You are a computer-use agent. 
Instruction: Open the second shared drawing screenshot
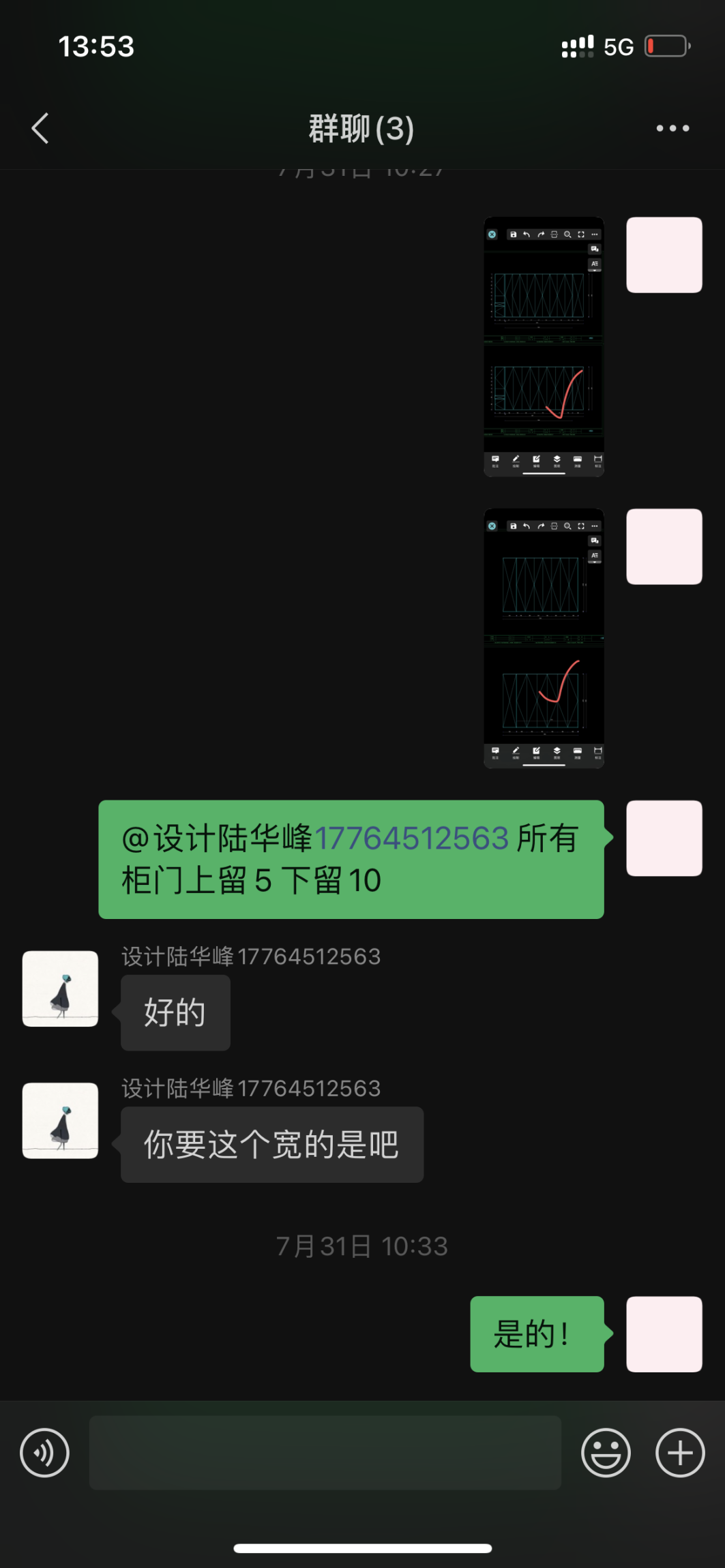[544, 638]
